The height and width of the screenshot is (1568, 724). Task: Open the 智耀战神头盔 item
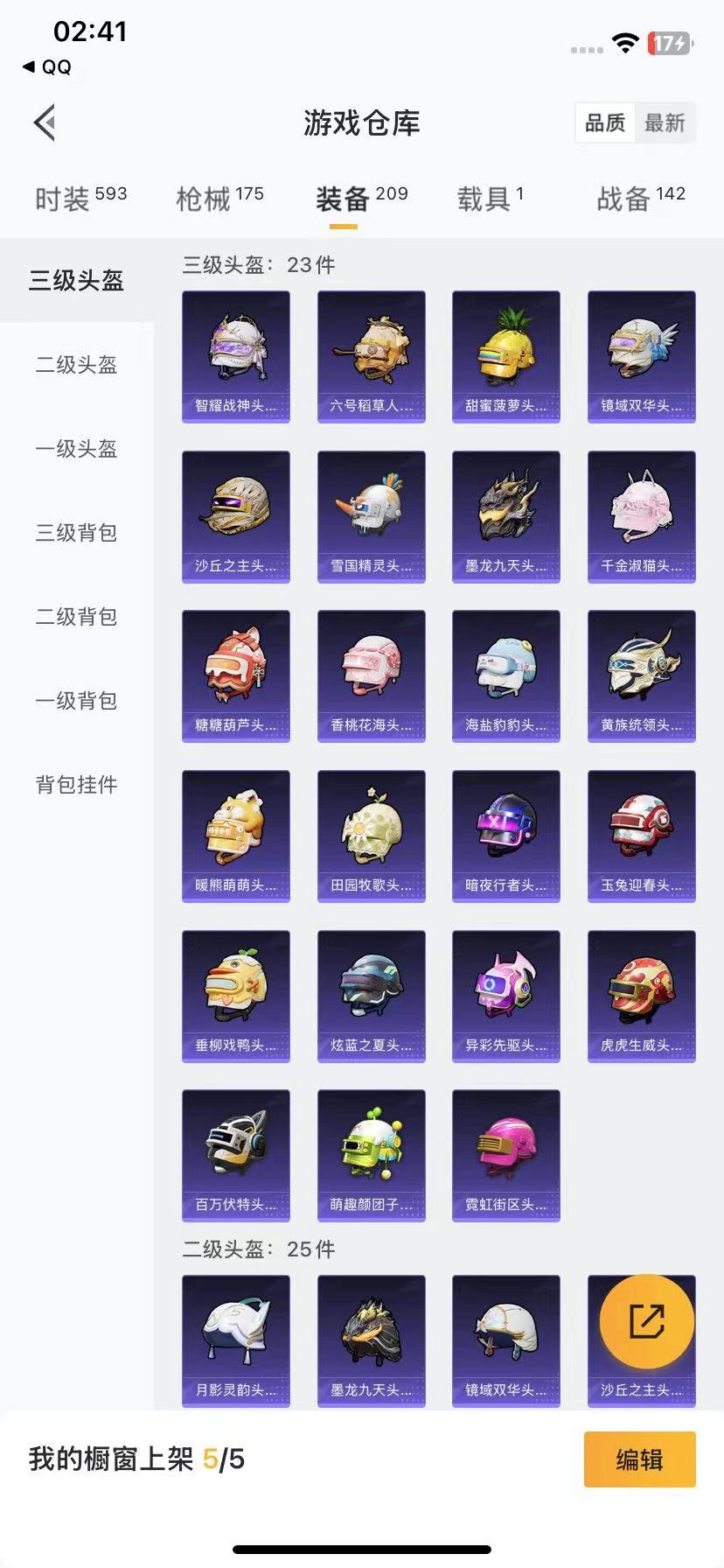coord(236,356)
